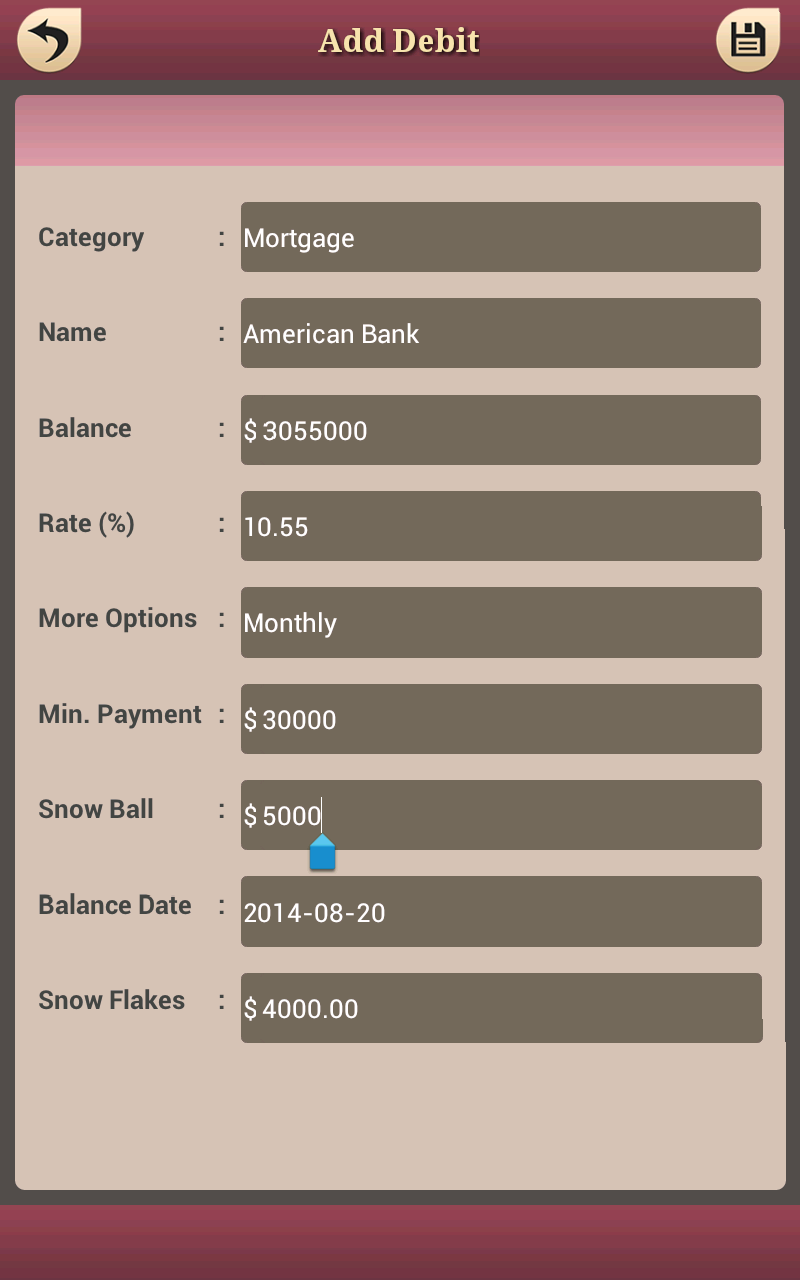Edit the Name field American Bank

(x=500, y=333)
